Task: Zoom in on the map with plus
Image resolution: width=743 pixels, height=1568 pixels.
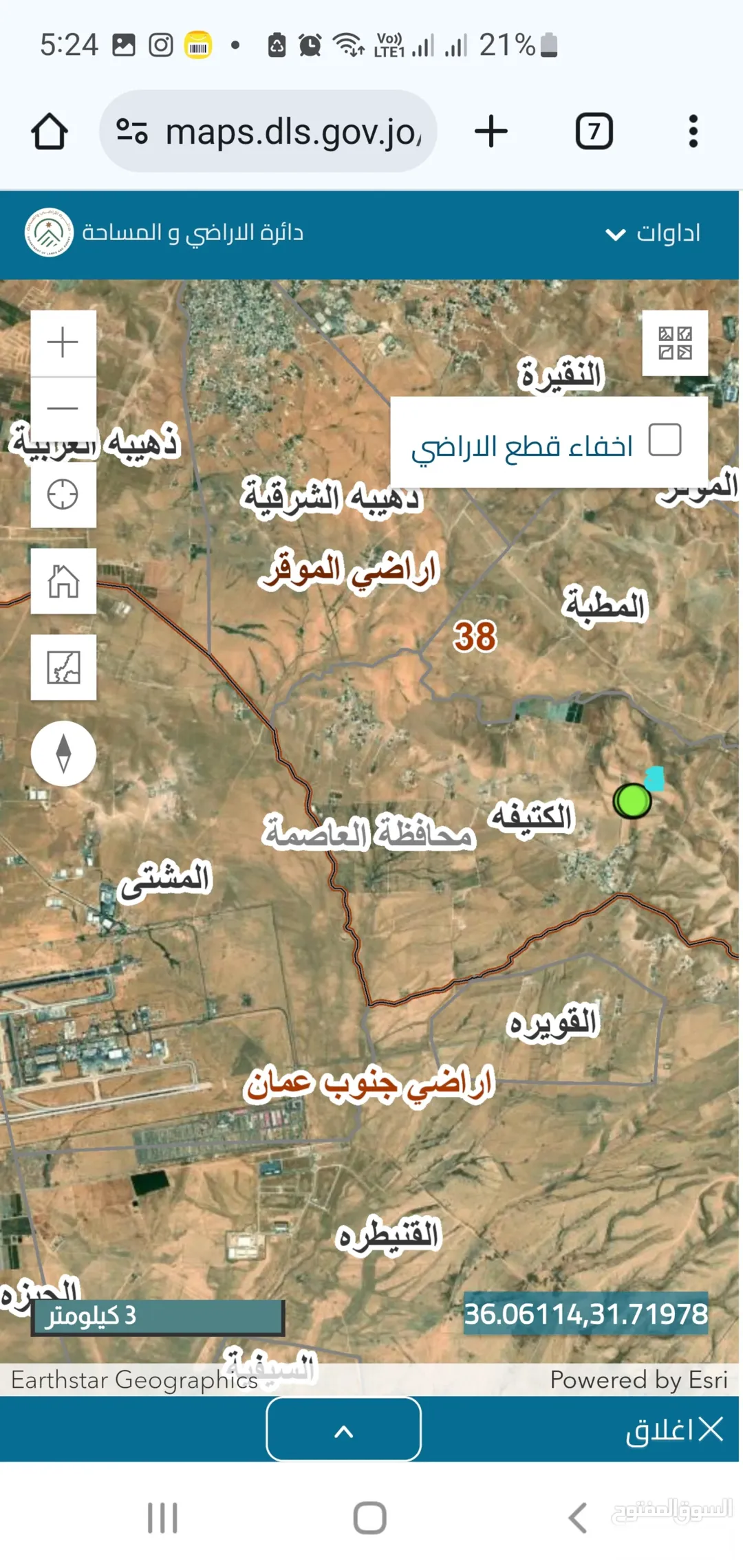Action: [63, 342]
